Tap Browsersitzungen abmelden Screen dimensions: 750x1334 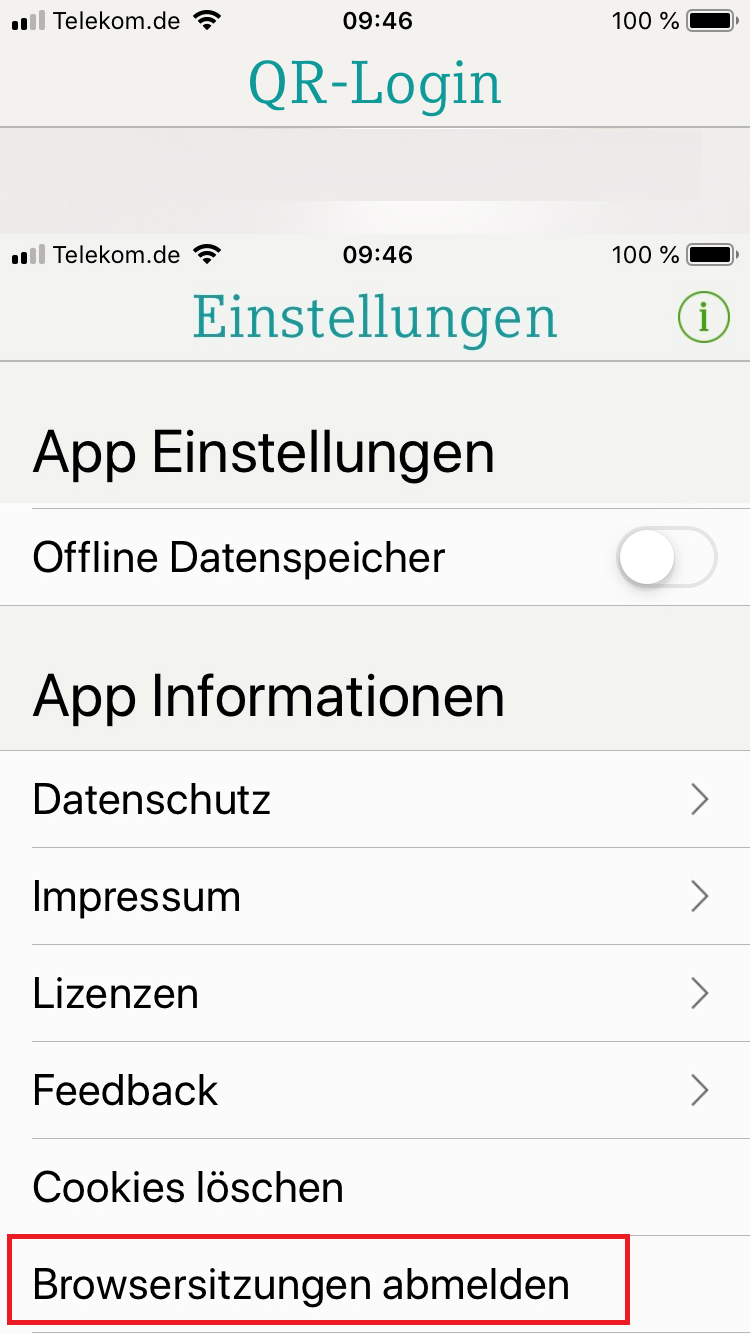coord(375,1284)
